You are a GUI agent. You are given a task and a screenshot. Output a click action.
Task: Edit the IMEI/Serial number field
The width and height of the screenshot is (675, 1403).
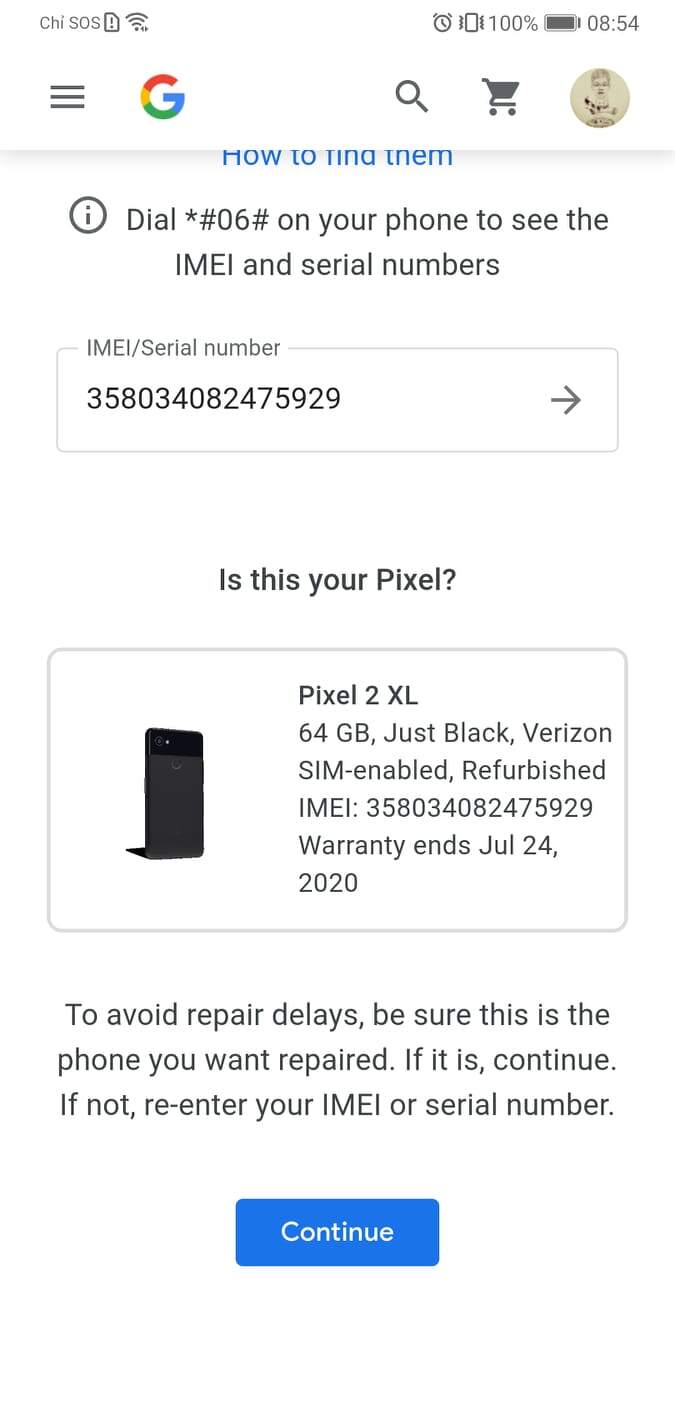point(337,400)
